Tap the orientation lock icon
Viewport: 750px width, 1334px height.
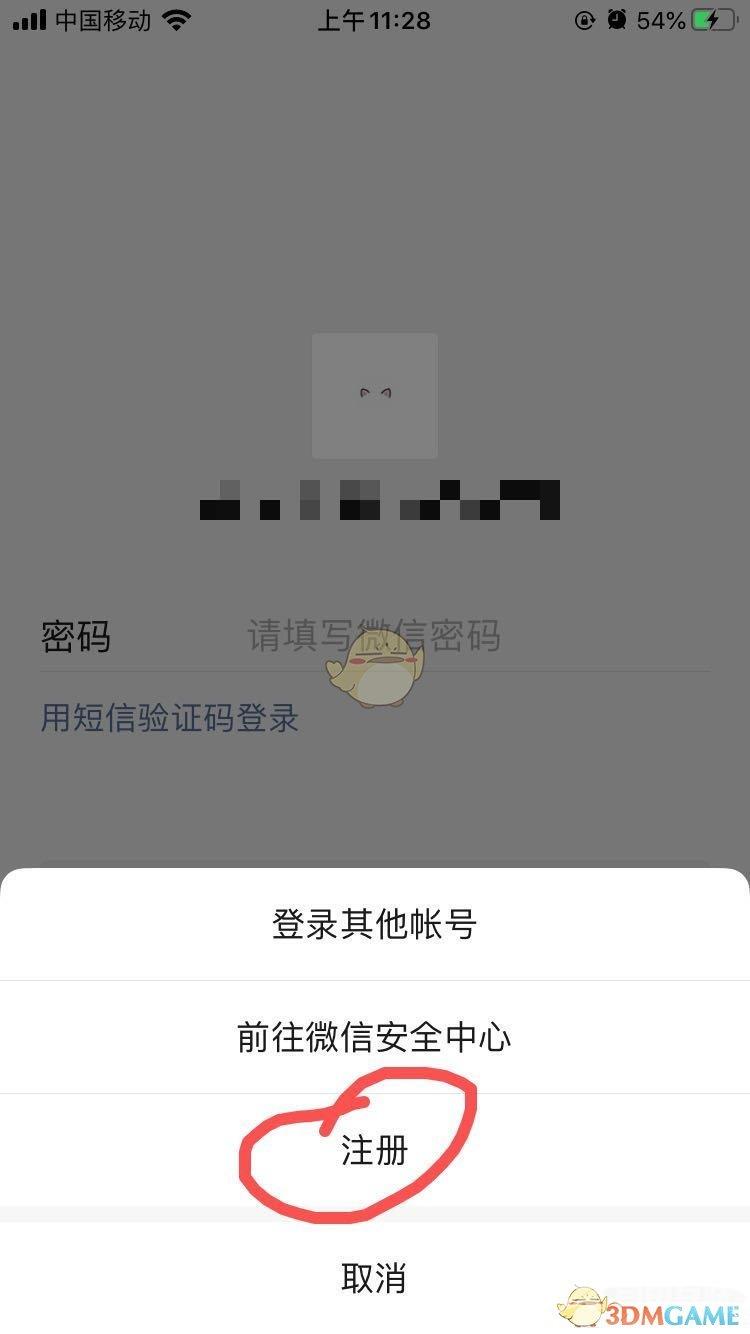(585, 19)
